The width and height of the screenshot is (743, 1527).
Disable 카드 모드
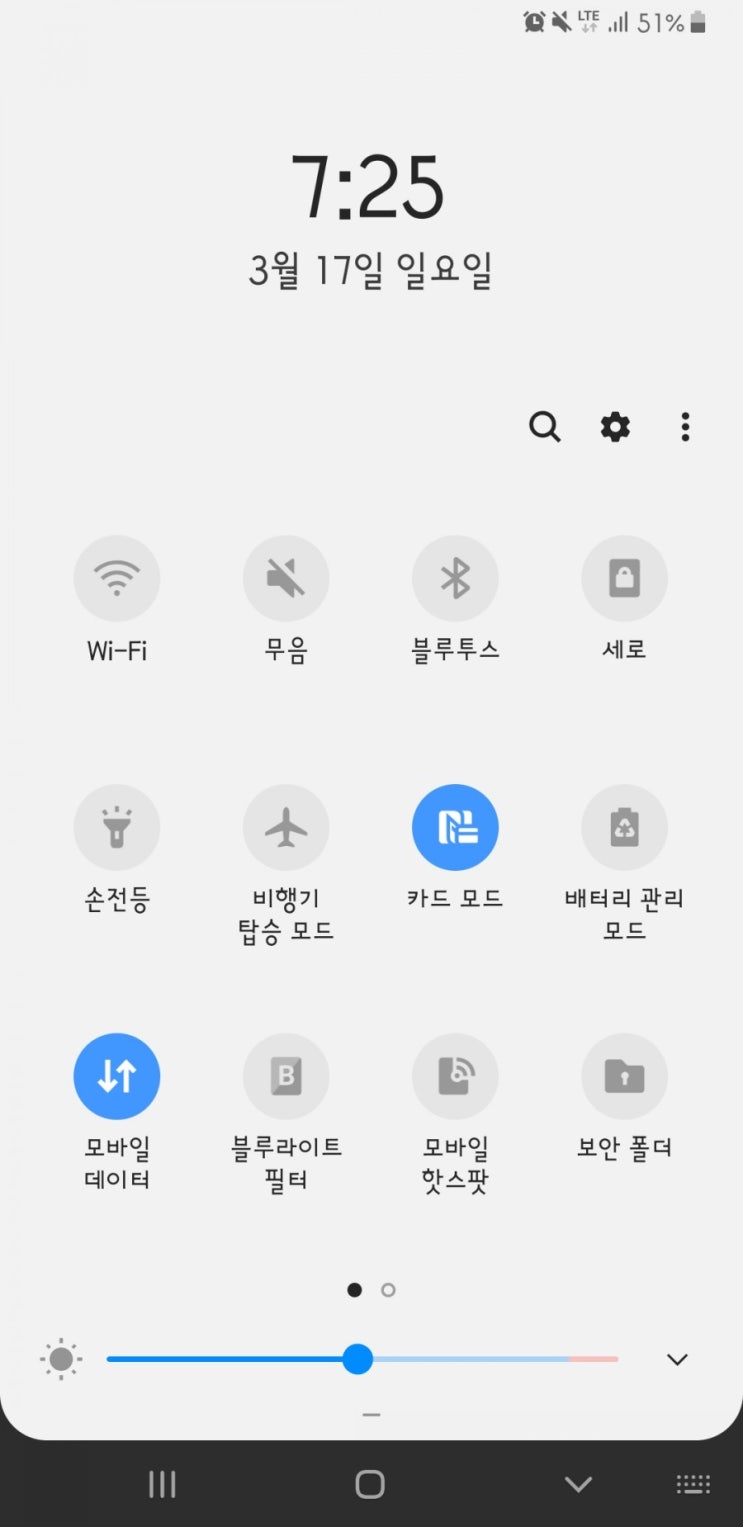455,827
